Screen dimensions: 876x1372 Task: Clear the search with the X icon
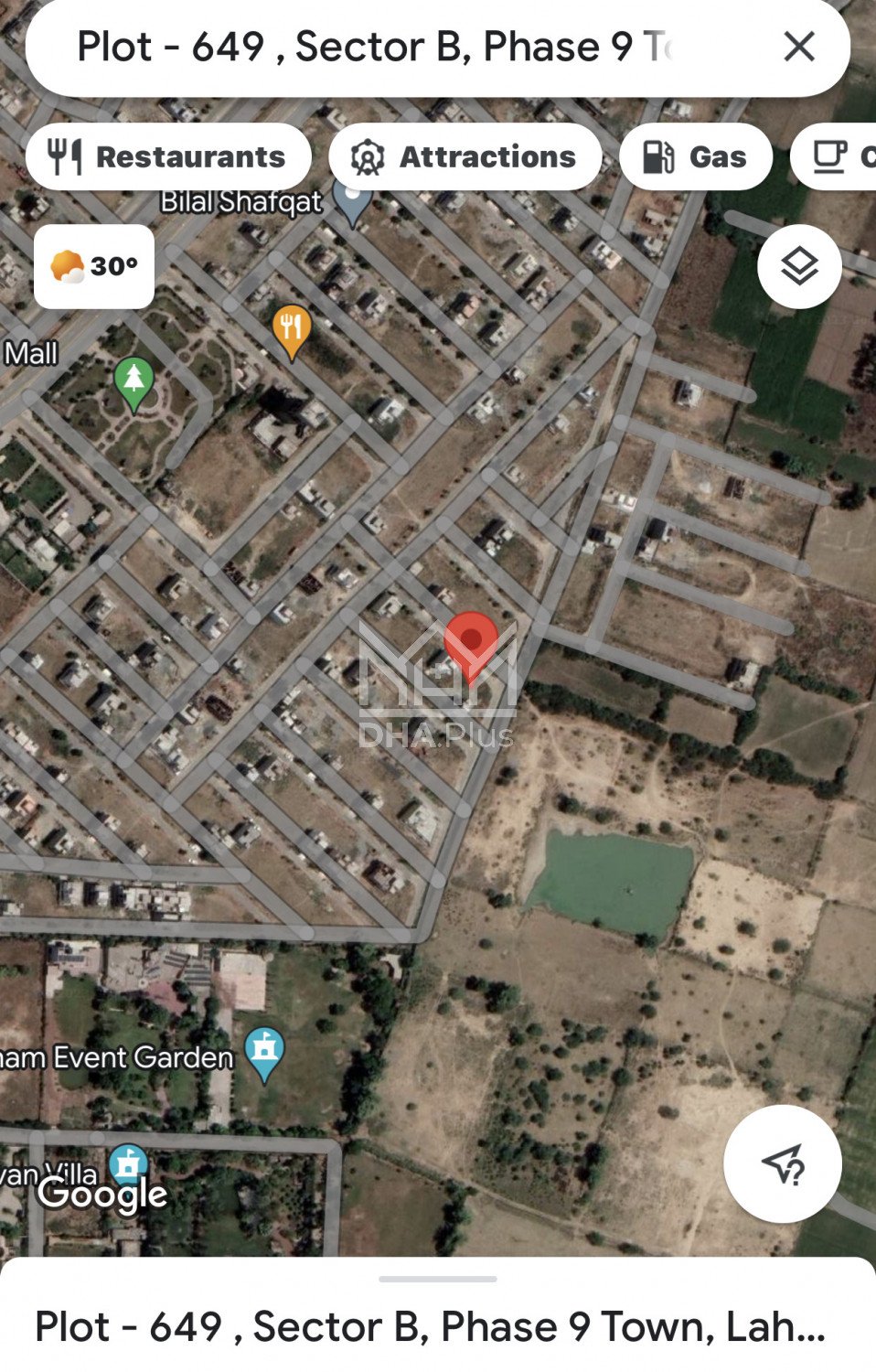(799, 47)
